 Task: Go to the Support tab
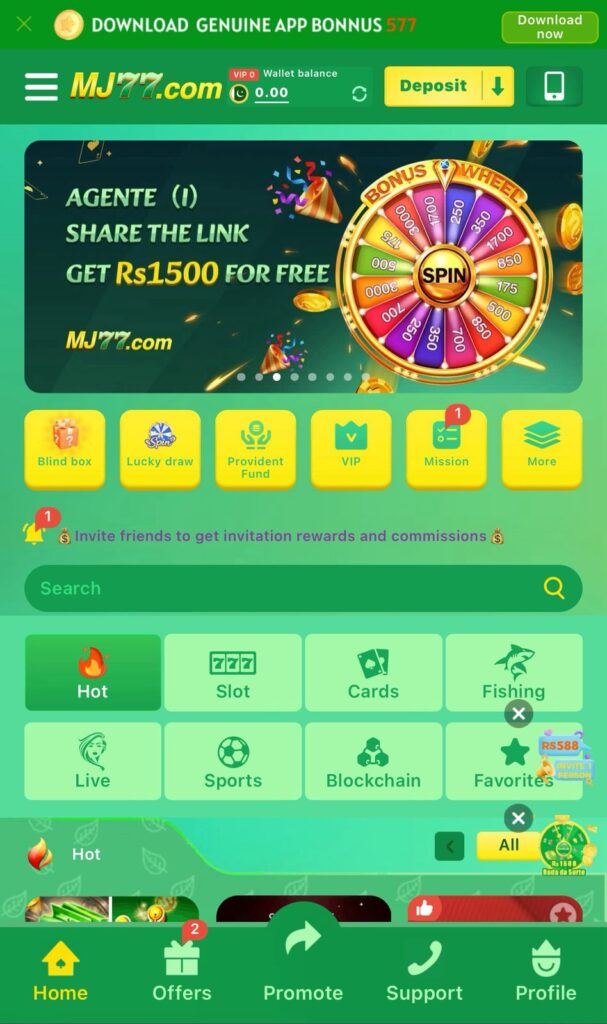point(425,973)
